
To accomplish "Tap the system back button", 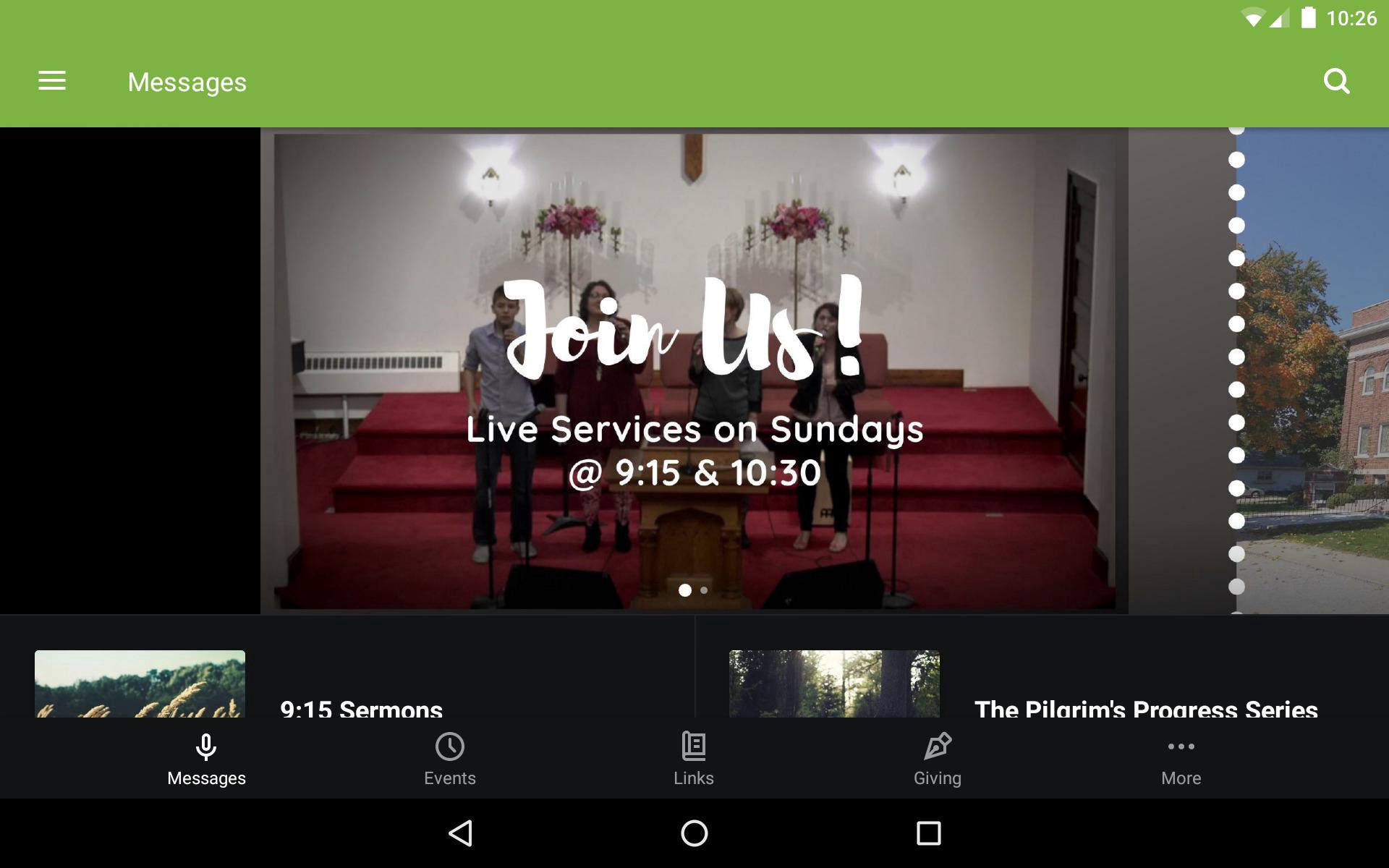I will [x=461, y=833].
